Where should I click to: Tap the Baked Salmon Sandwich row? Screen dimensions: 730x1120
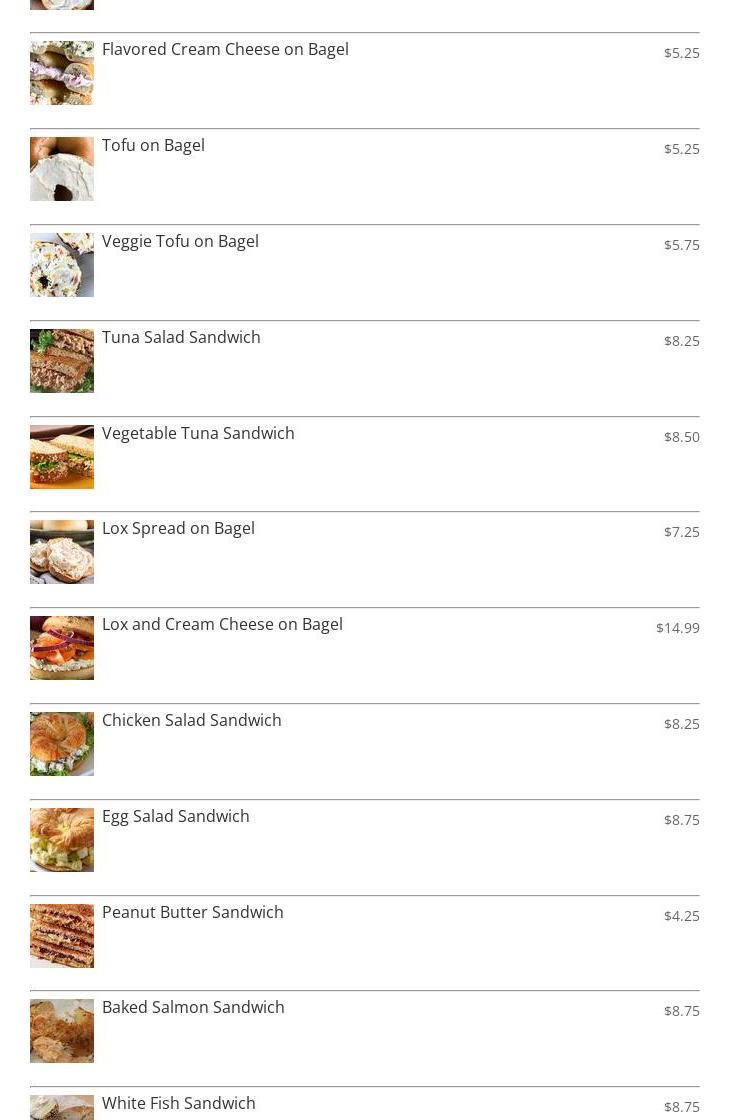[193, 1008]
